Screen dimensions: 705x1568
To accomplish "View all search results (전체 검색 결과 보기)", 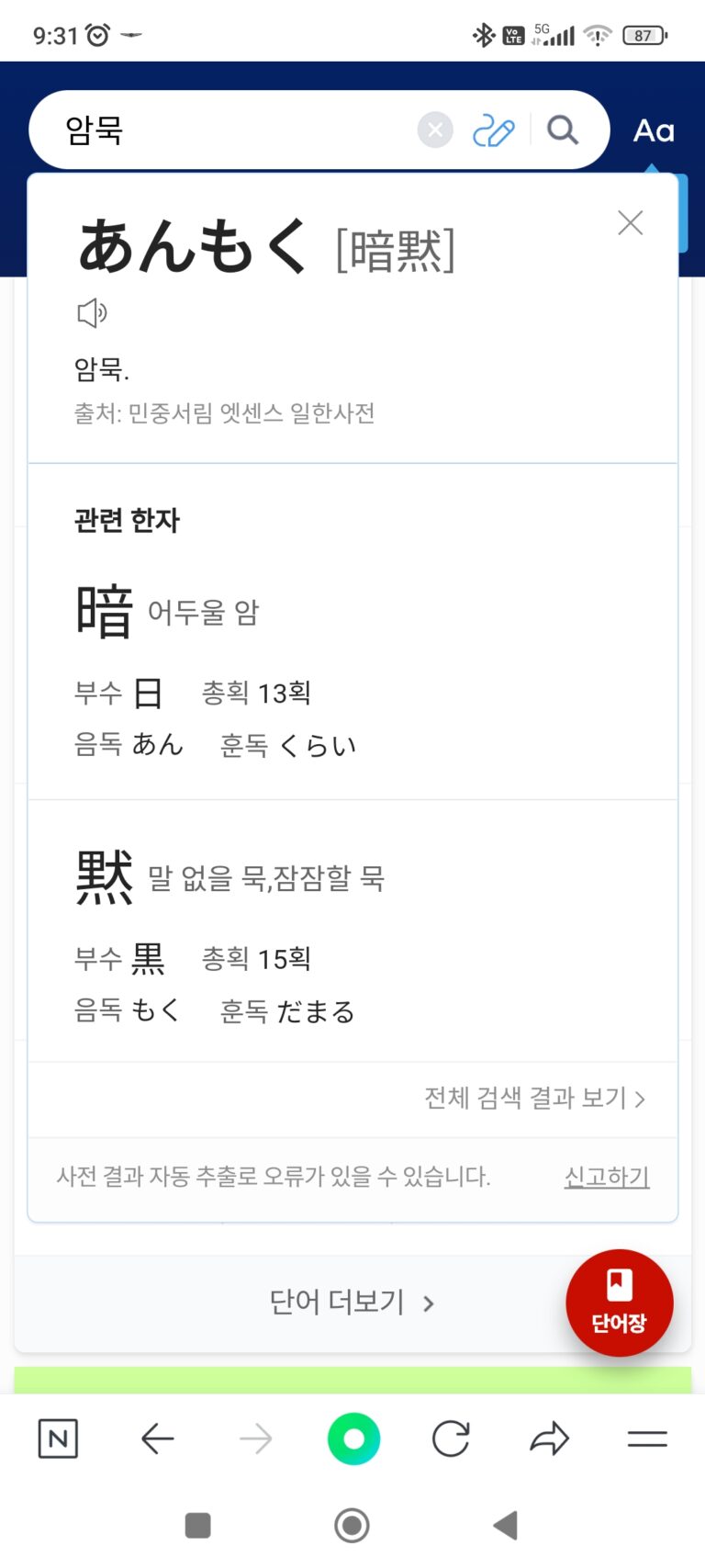I will click(534, 1098).
